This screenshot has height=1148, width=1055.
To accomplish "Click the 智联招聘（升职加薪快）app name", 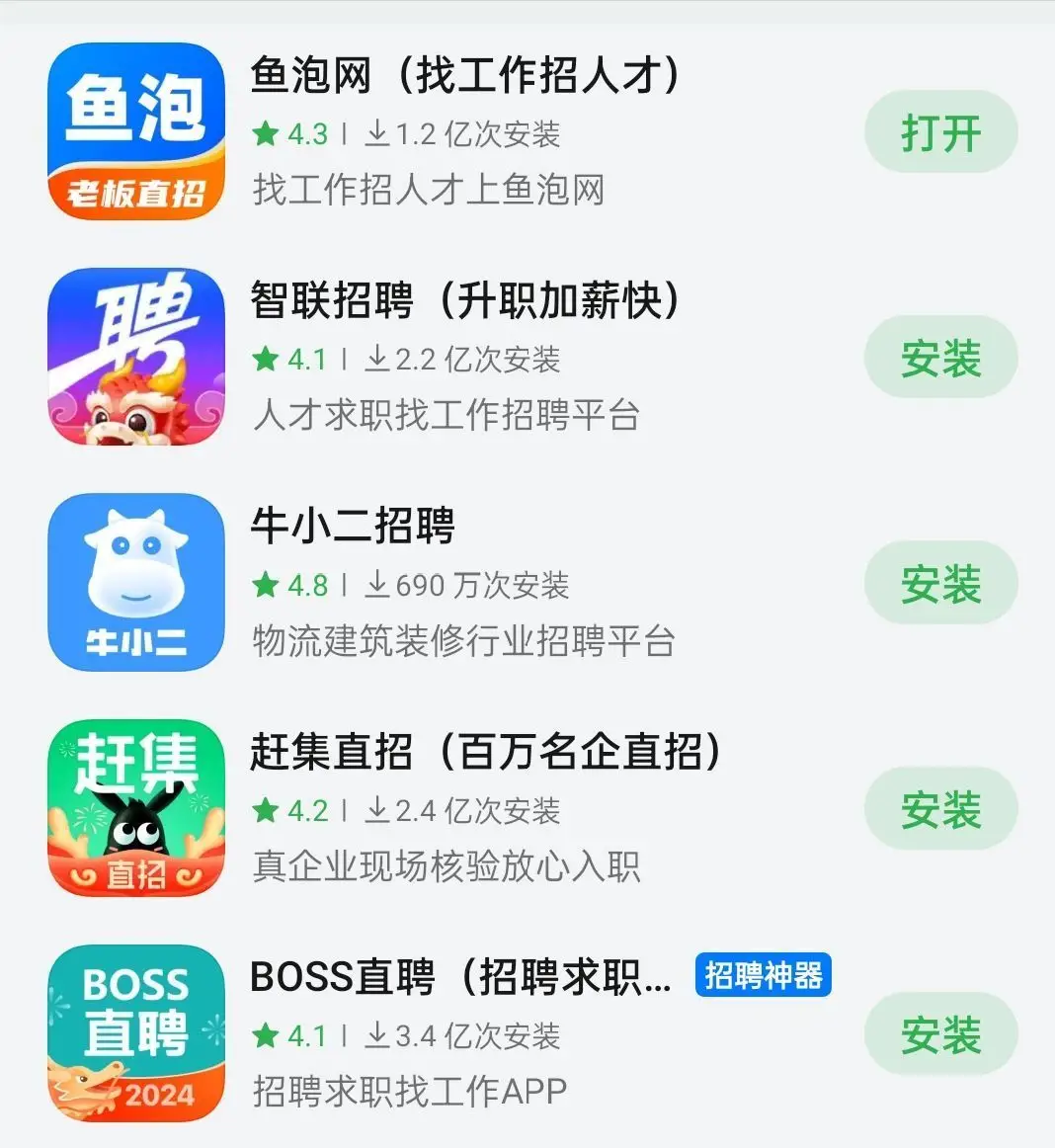I will 464,302.
